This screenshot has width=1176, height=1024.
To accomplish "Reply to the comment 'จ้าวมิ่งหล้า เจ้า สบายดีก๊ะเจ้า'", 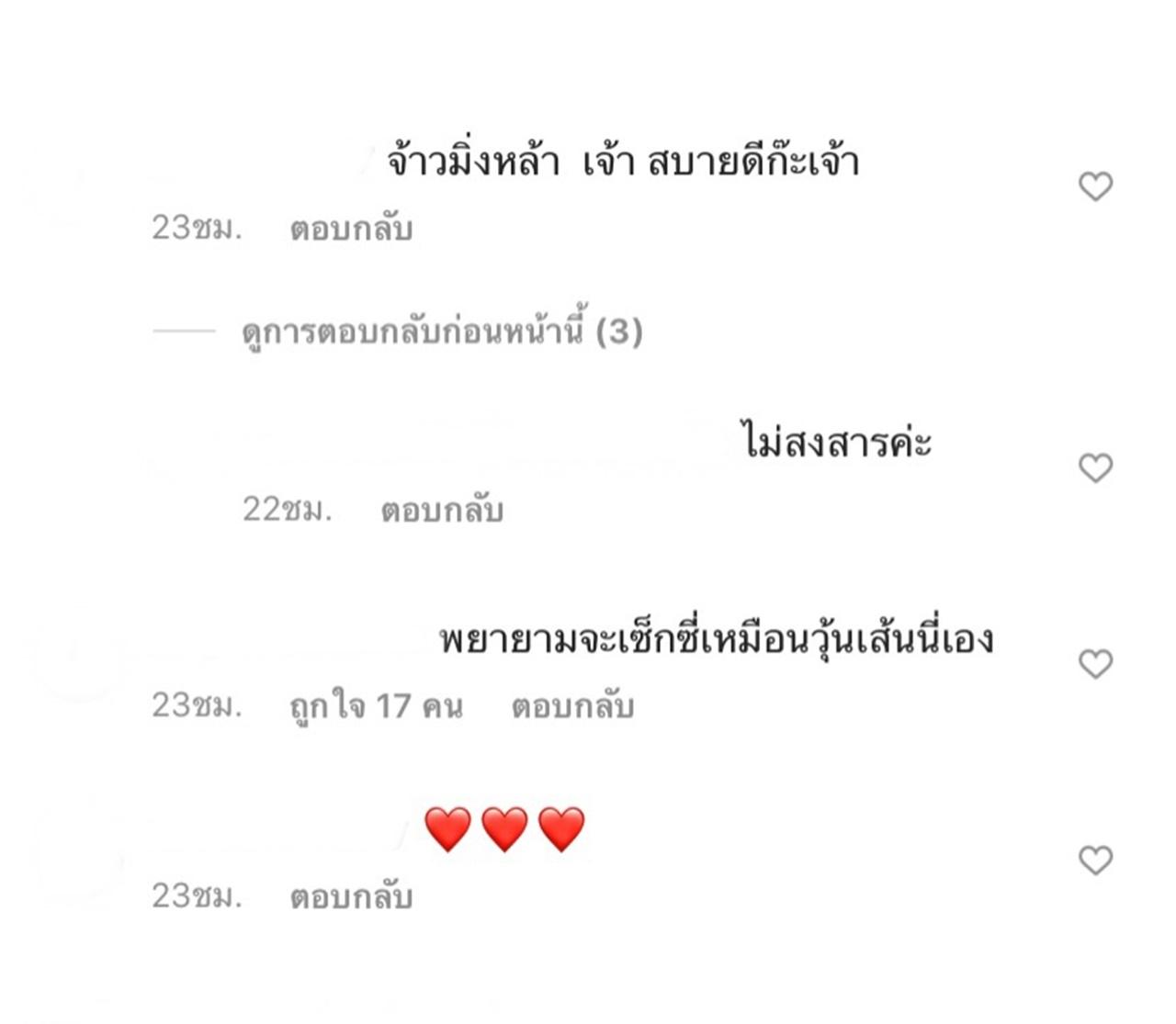I will coord(351,229).
